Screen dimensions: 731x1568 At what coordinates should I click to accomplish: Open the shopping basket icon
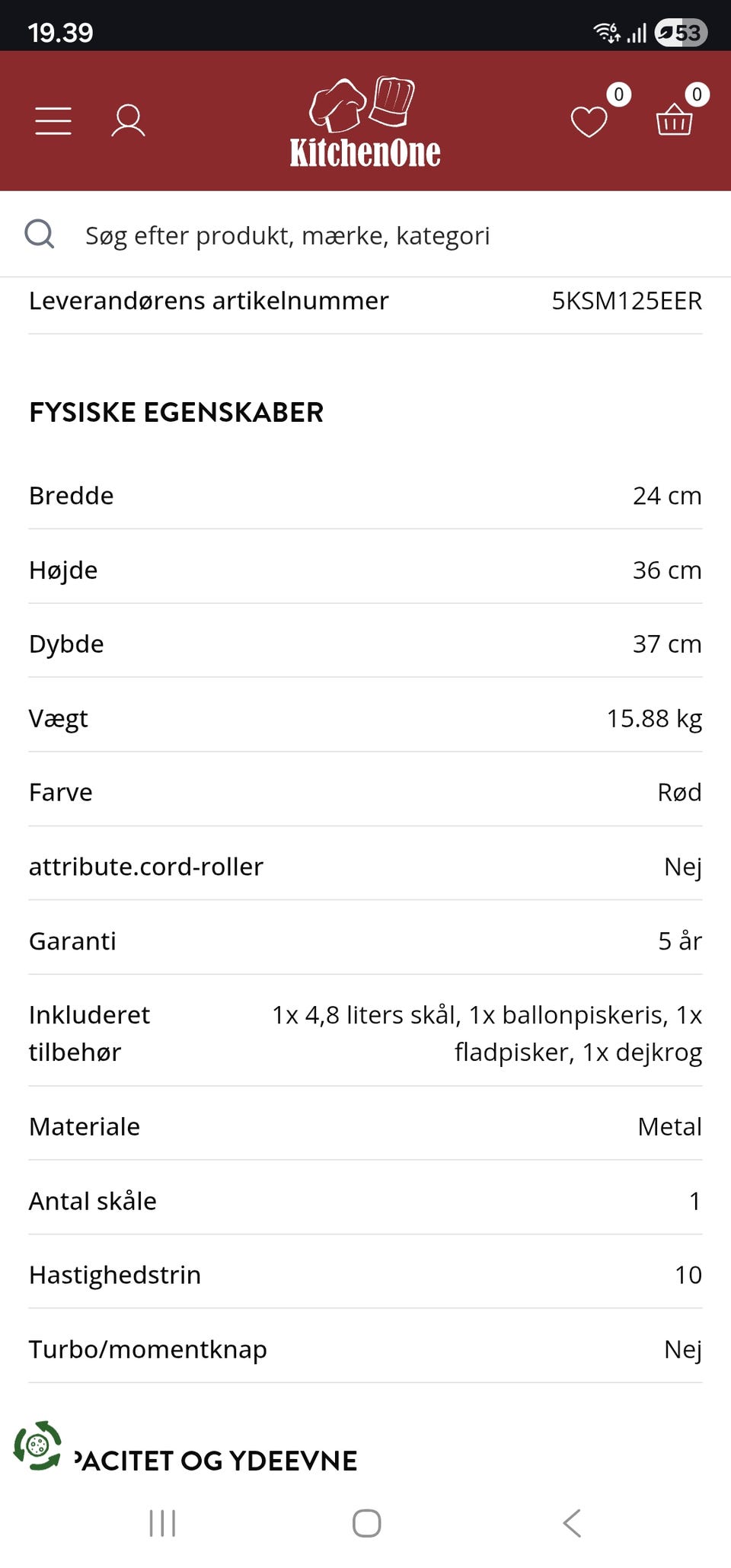pyautogui.click(x=675, y=122)
